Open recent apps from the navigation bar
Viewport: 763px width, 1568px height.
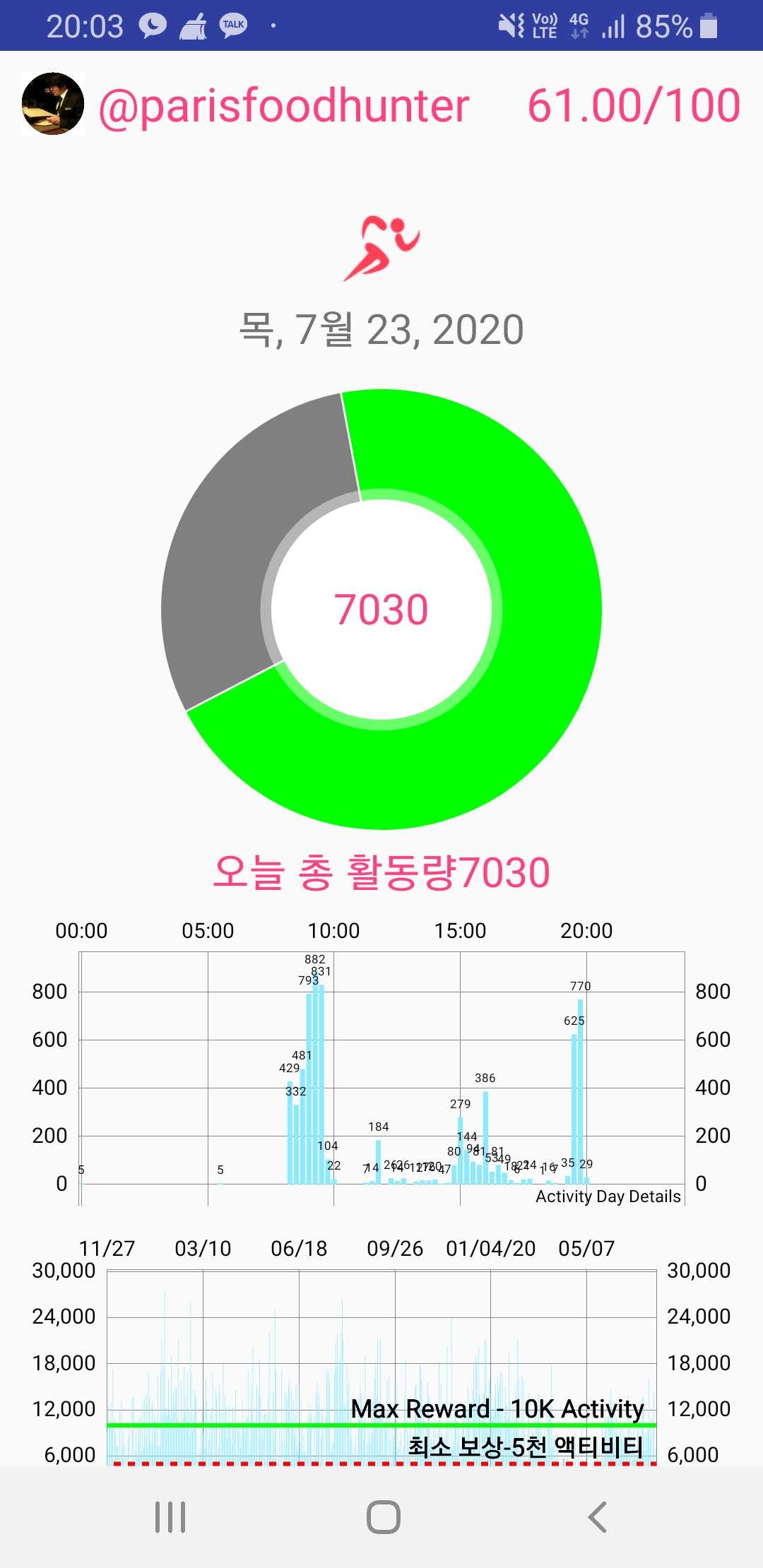coord(170,1517)
